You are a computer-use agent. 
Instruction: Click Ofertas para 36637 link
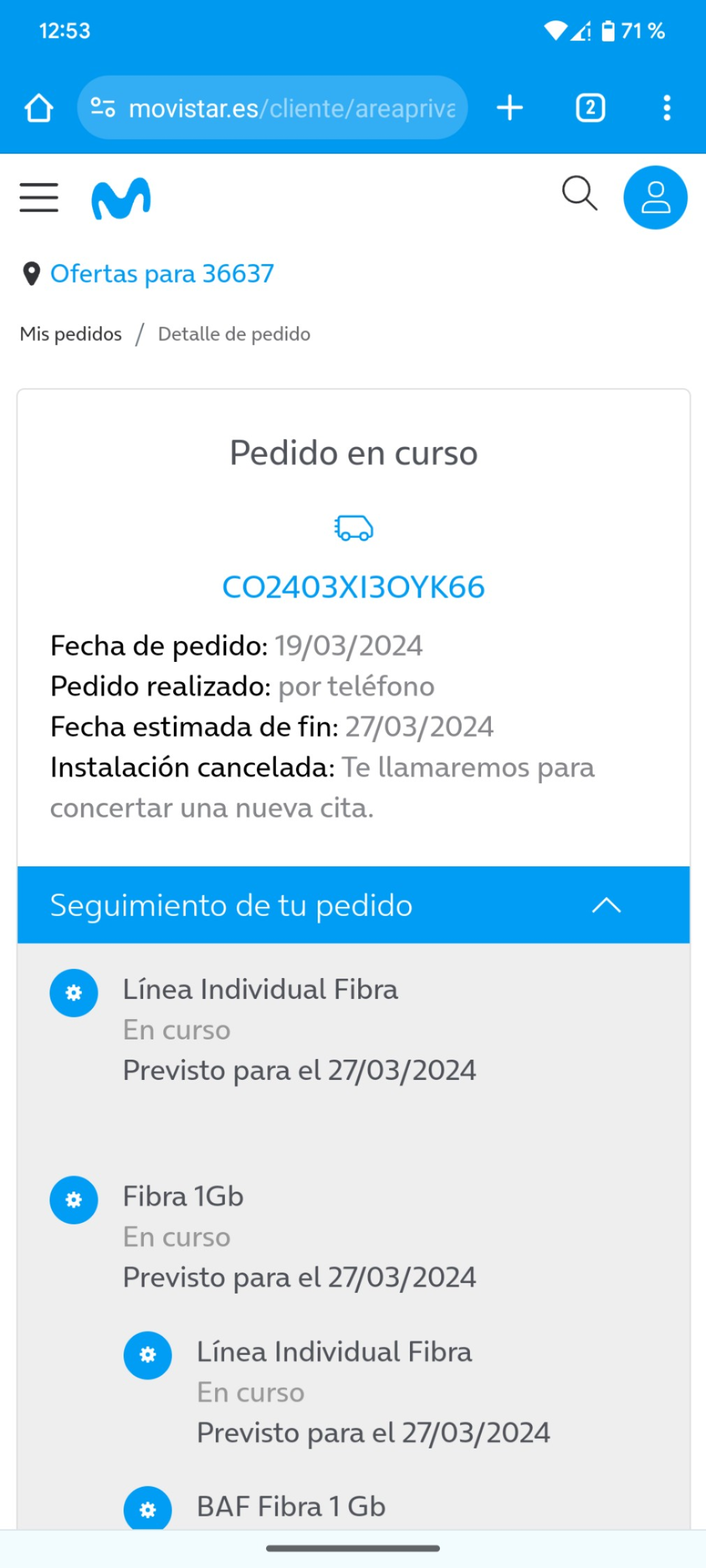[162, 273]
